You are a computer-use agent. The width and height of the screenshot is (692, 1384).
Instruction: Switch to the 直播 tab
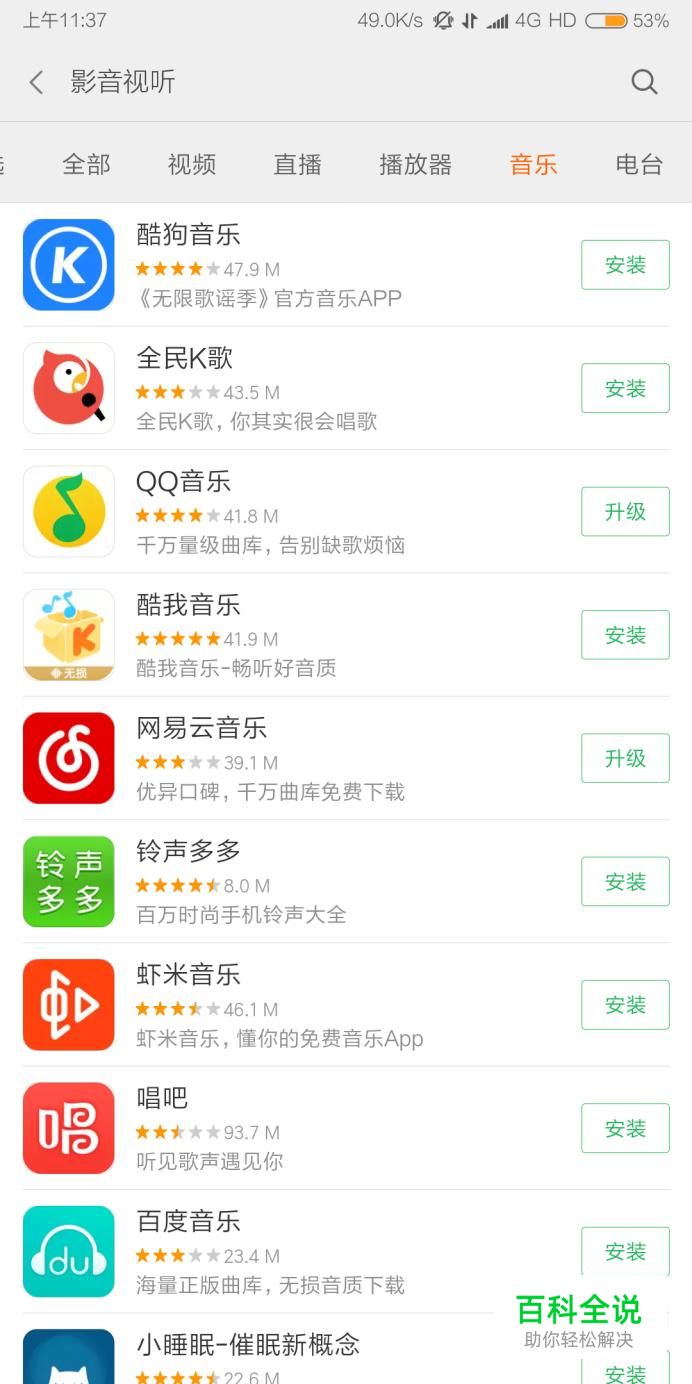click(x=298, y=164)
